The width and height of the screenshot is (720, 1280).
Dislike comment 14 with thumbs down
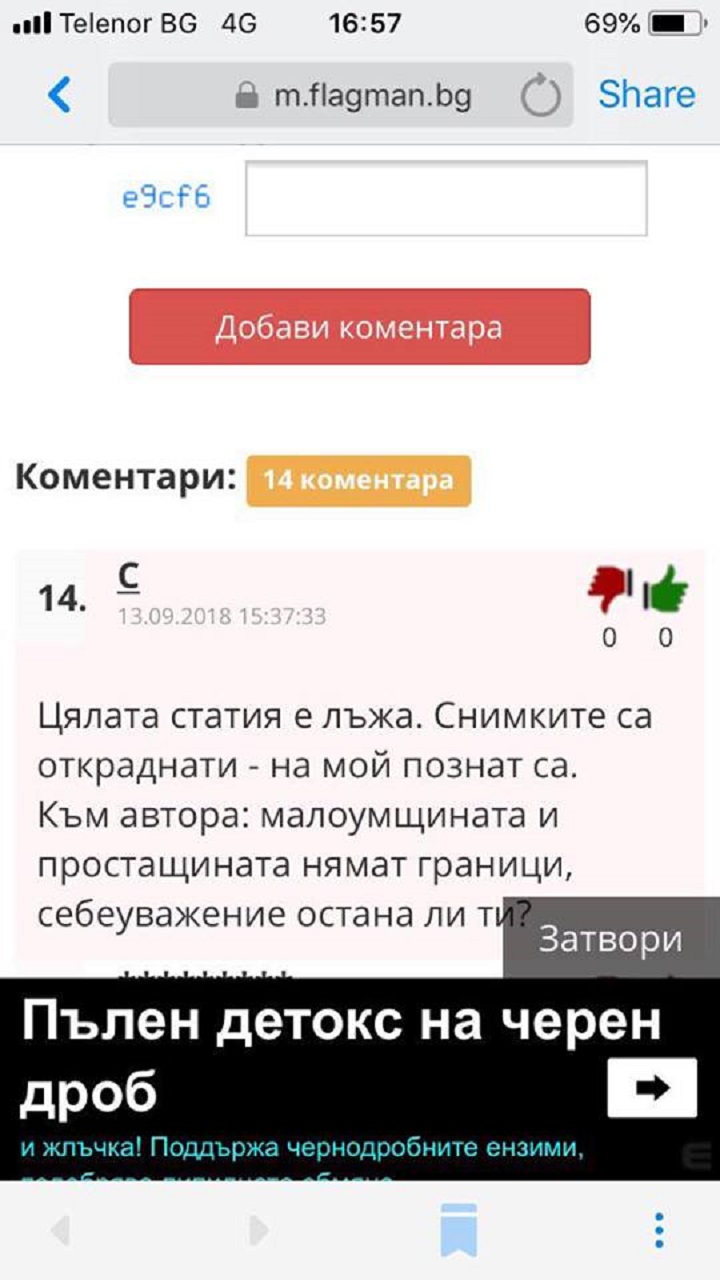point(609,592)
